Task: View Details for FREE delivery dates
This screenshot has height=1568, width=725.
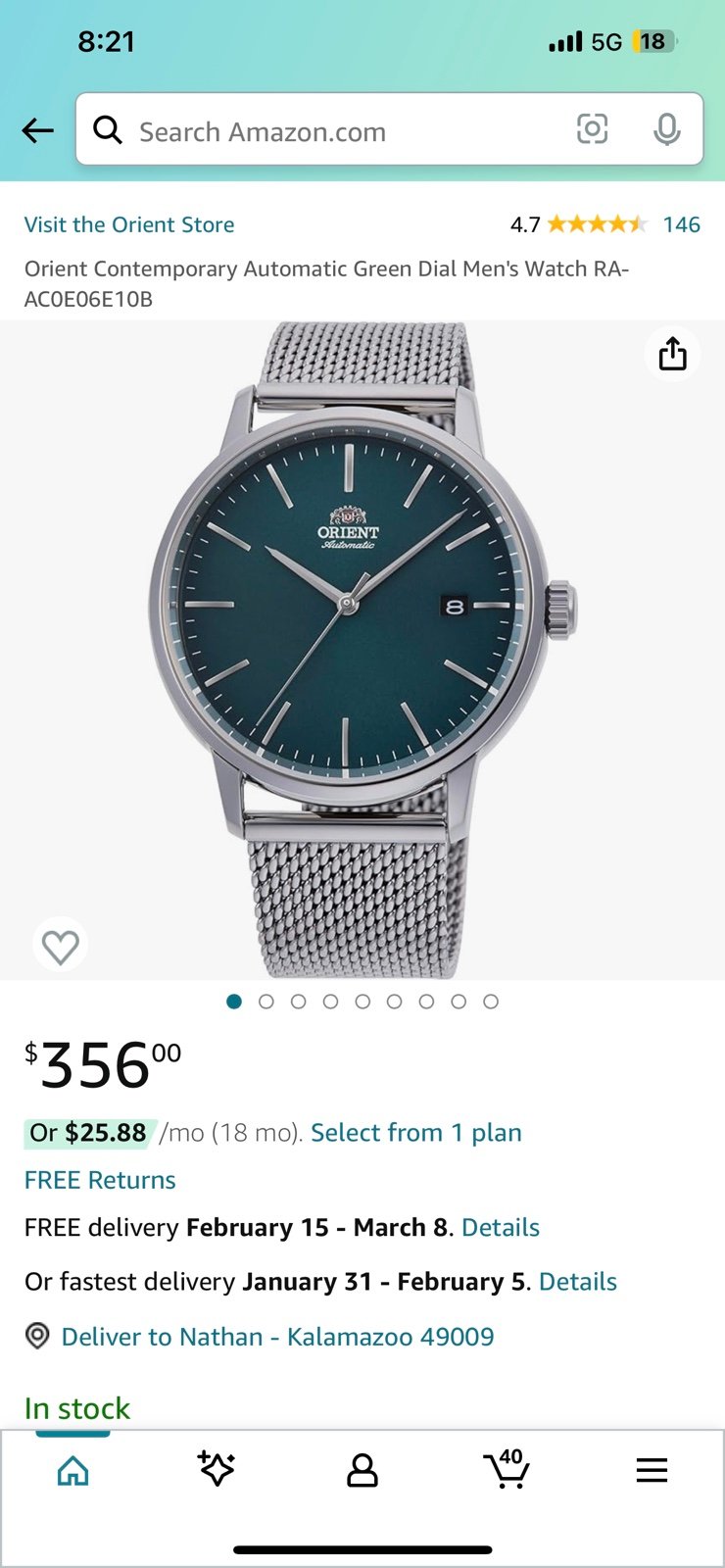Action: (501, 1228)
